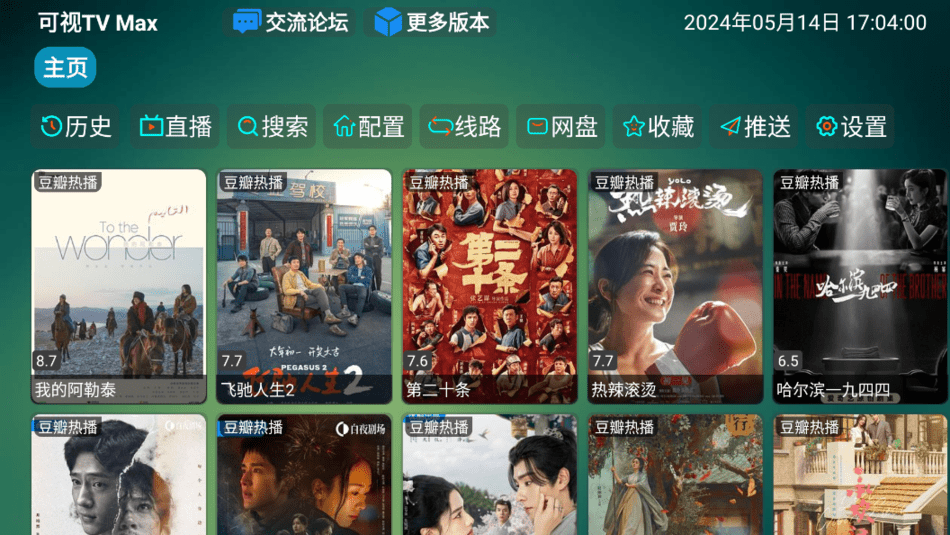Open the movie 飞驰人生2
Image resolution: width=950 pixels, height=535 pixels.
click(304, 285)
